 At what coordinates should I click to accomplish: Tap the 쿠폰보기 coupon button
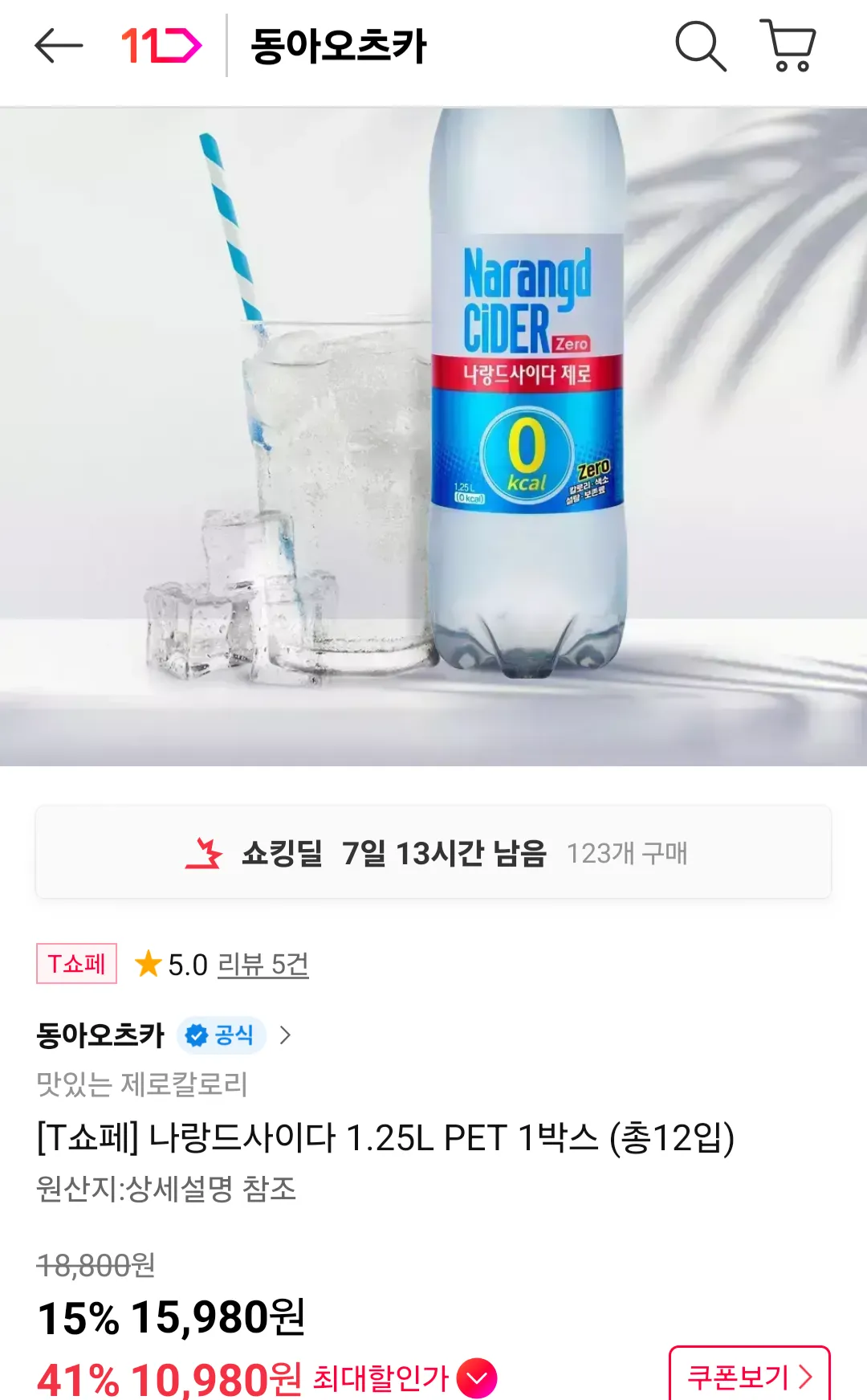(x=750, y=1375)
